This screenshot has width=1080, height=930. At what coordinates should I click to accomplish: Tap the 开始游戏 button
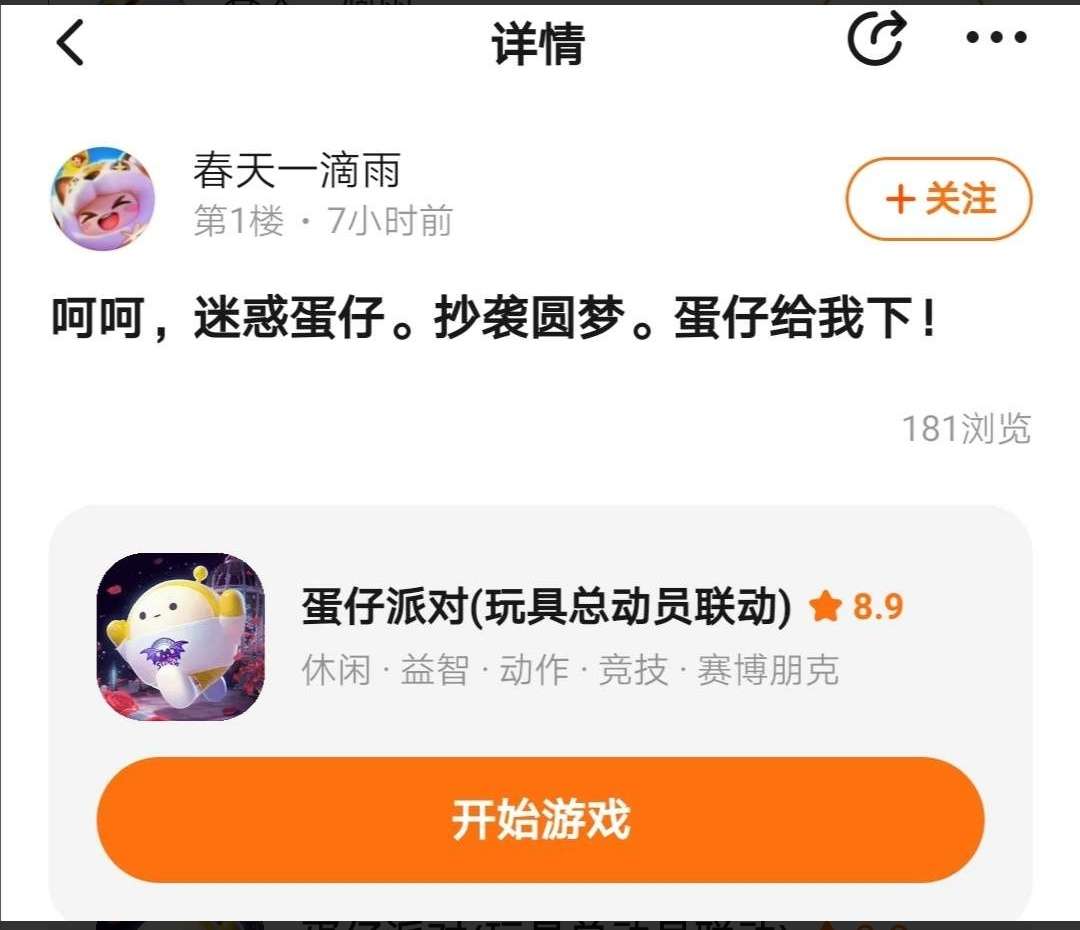click(x=540, y=820)
